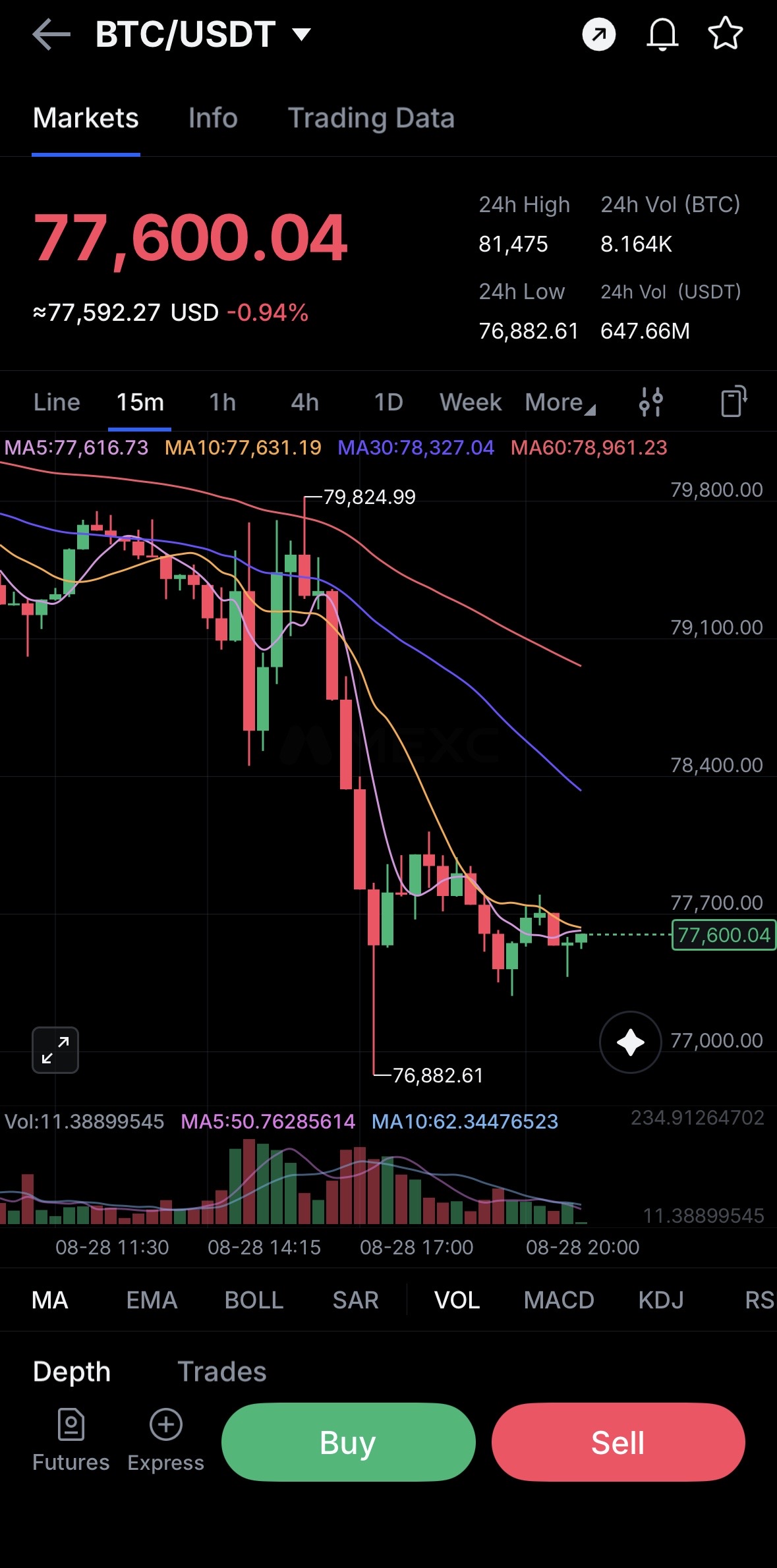Select the Line chart view
Viewport: 777px width, 1568px height.
57,403
